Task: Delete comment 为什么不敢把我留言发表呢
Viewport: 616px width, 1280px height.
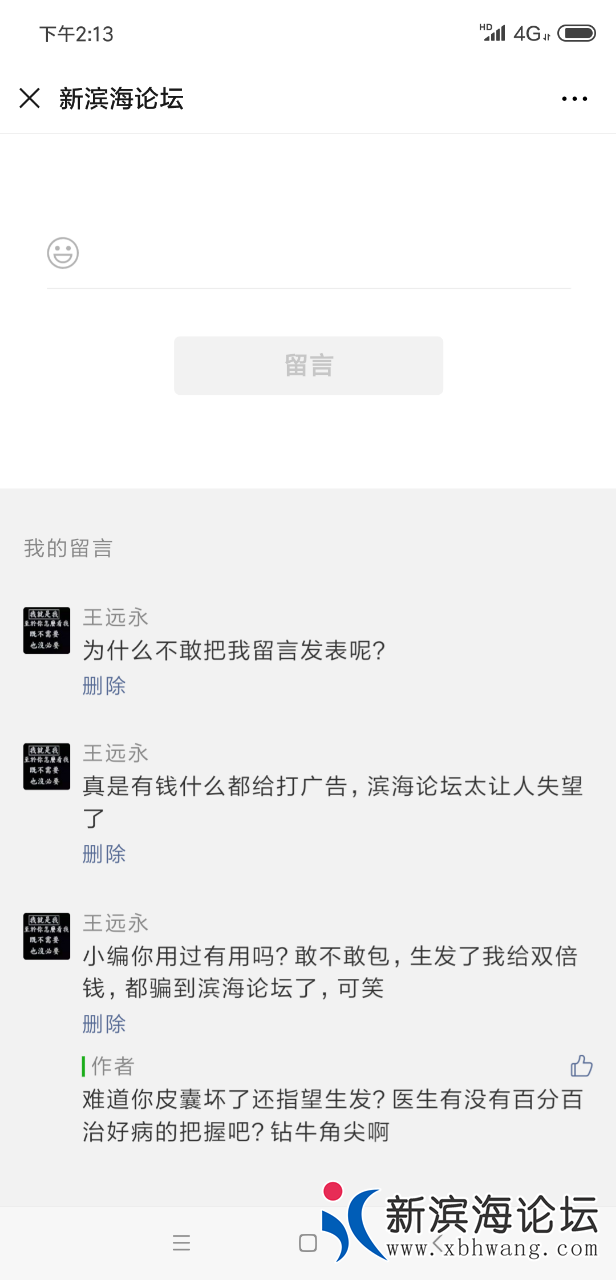Action: [x=104, y=686]
